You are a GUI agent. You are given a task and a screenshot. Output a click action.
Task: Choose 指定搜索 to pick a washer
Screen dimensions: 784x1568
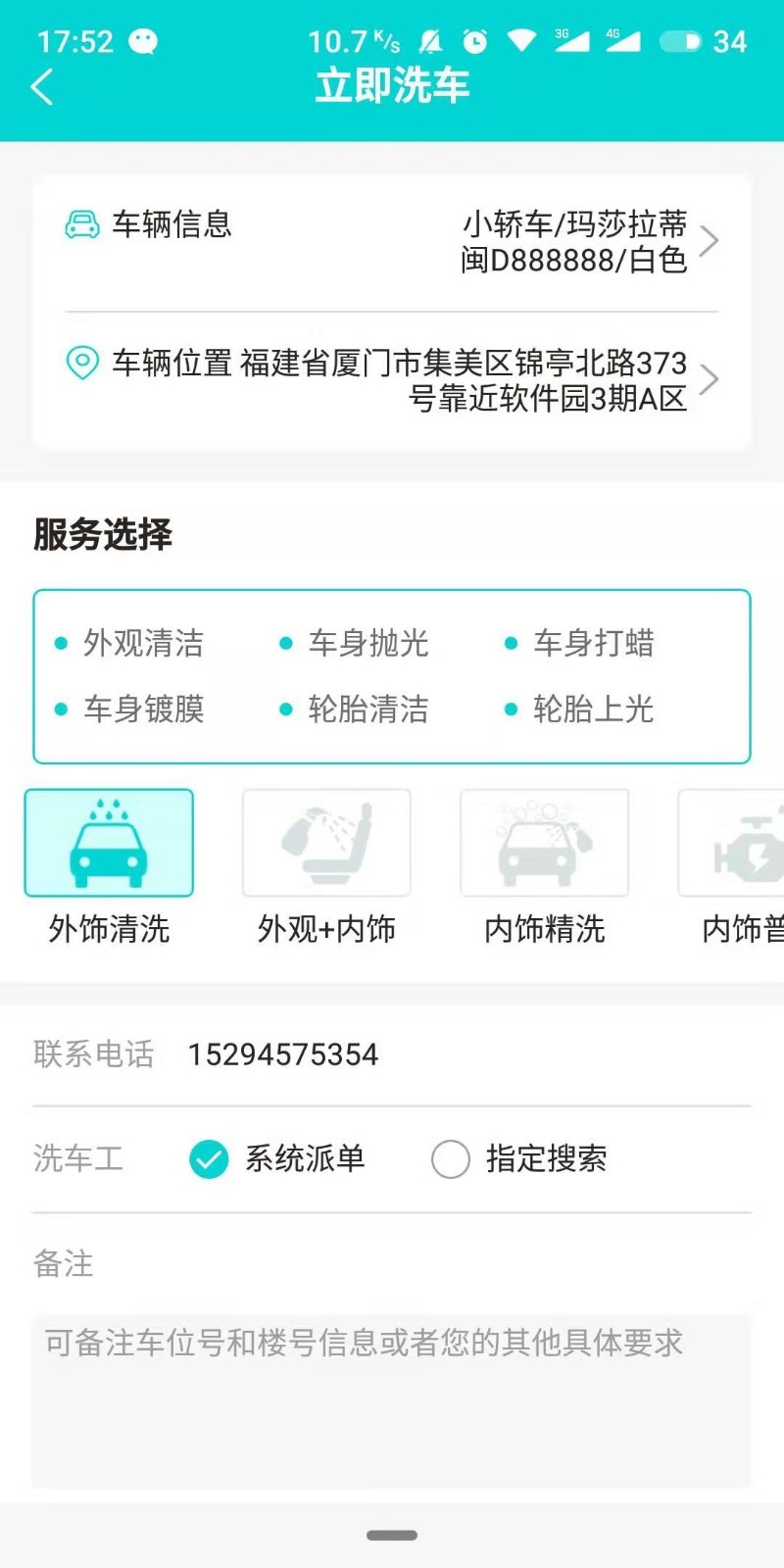pos(519,1159)
